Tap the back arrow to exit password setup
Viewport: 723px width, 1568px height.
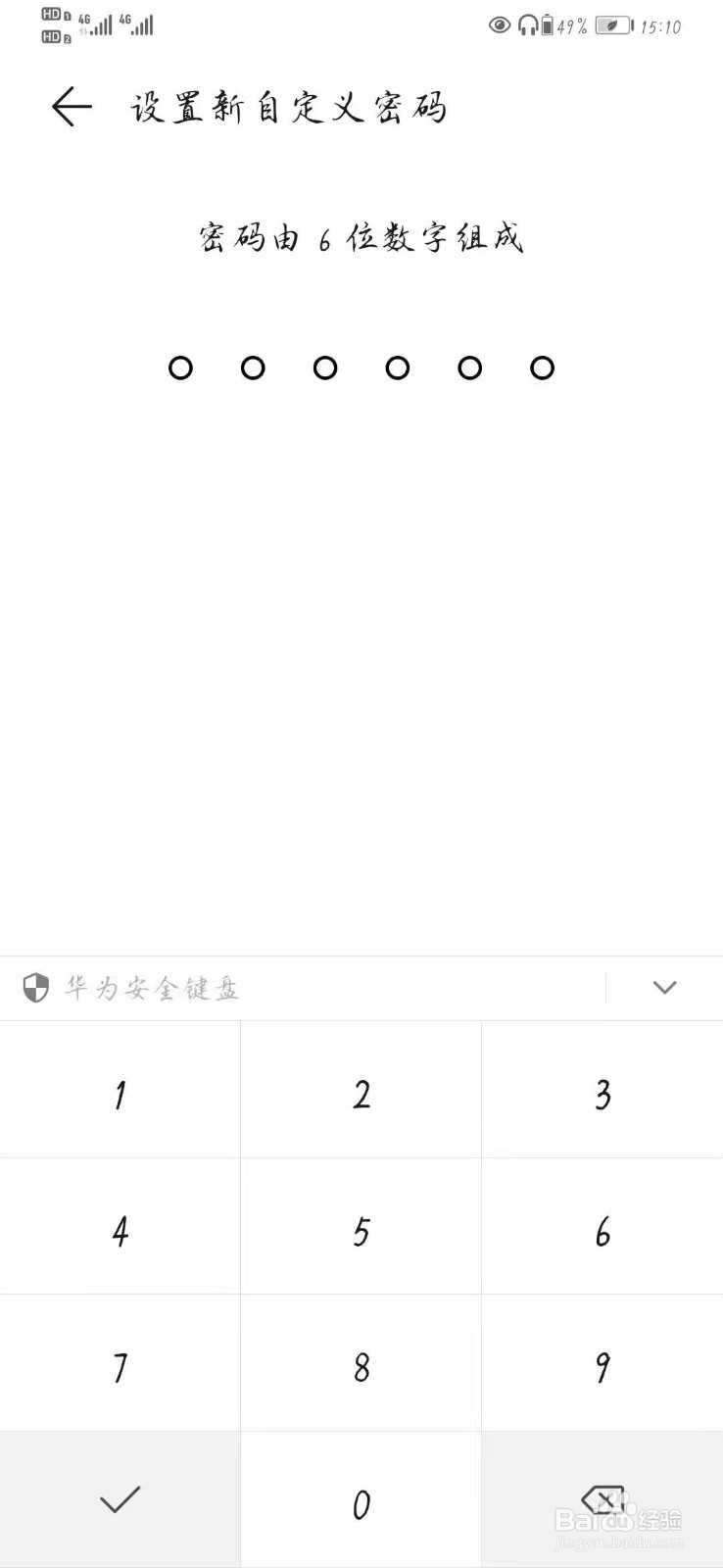click(x=71, y=108)
